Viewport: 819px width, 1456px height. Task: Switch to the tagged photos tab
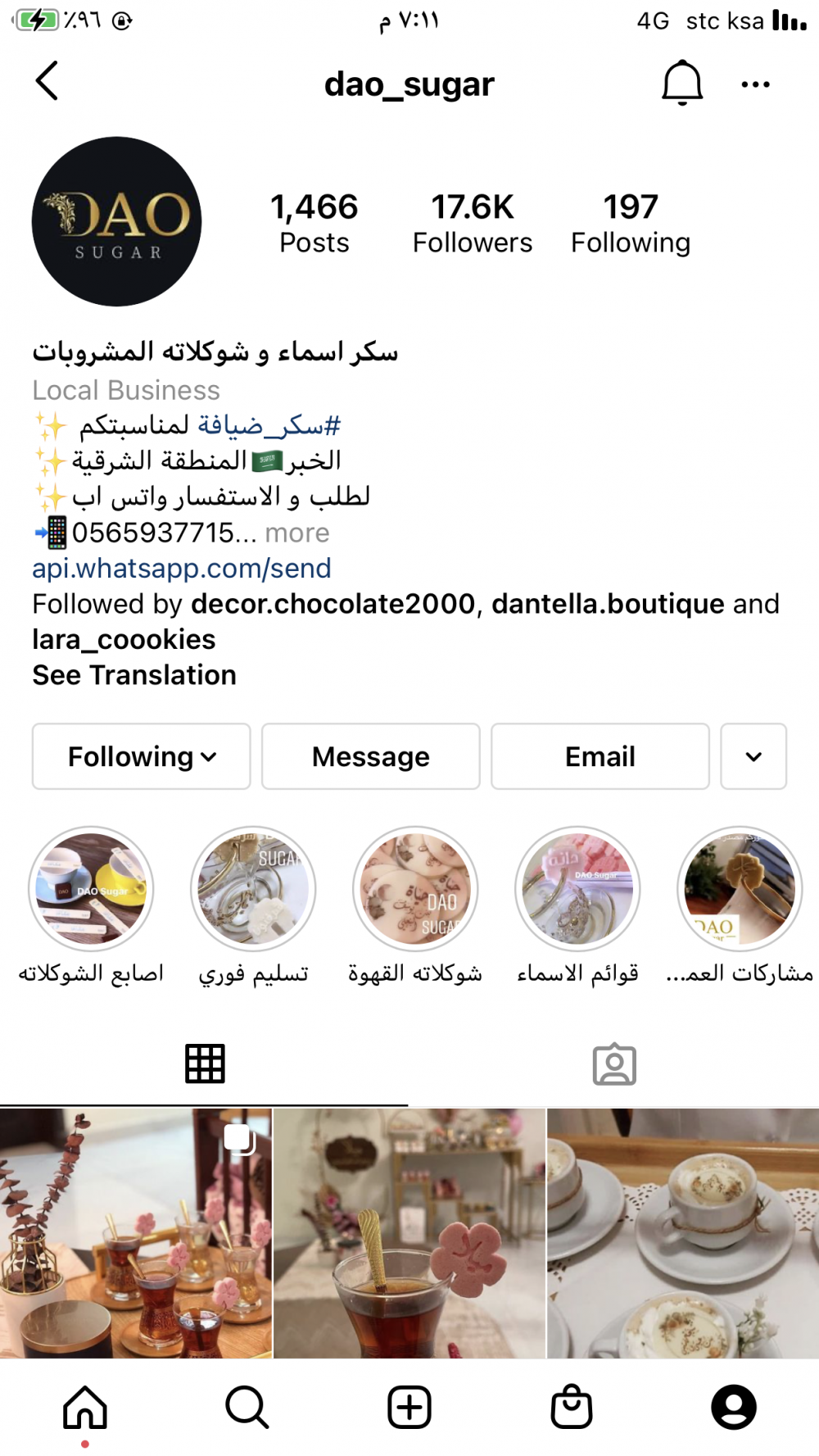coord(614,1064)
